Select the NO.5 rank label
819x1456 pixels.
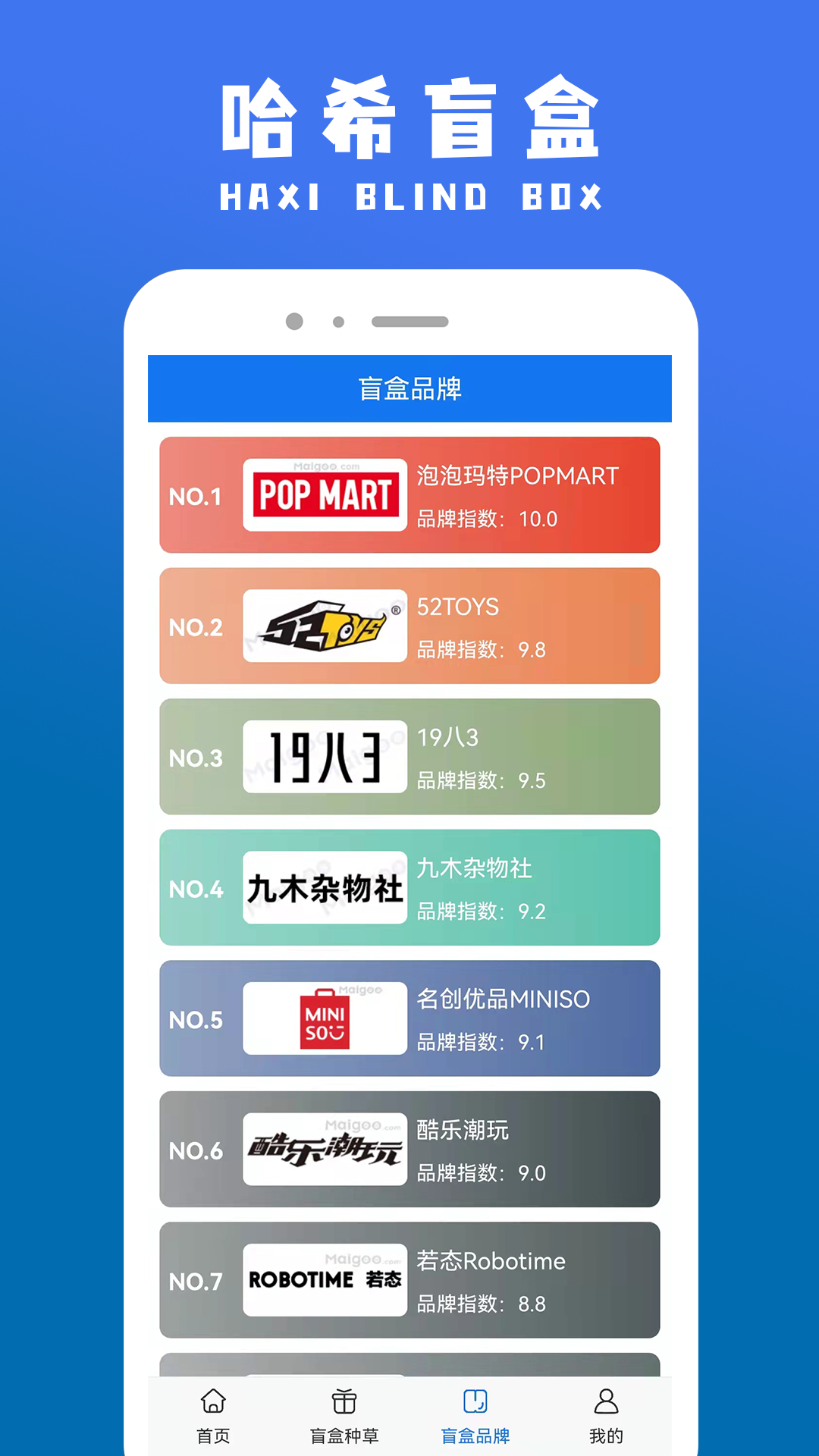(x=196, y=1020)
